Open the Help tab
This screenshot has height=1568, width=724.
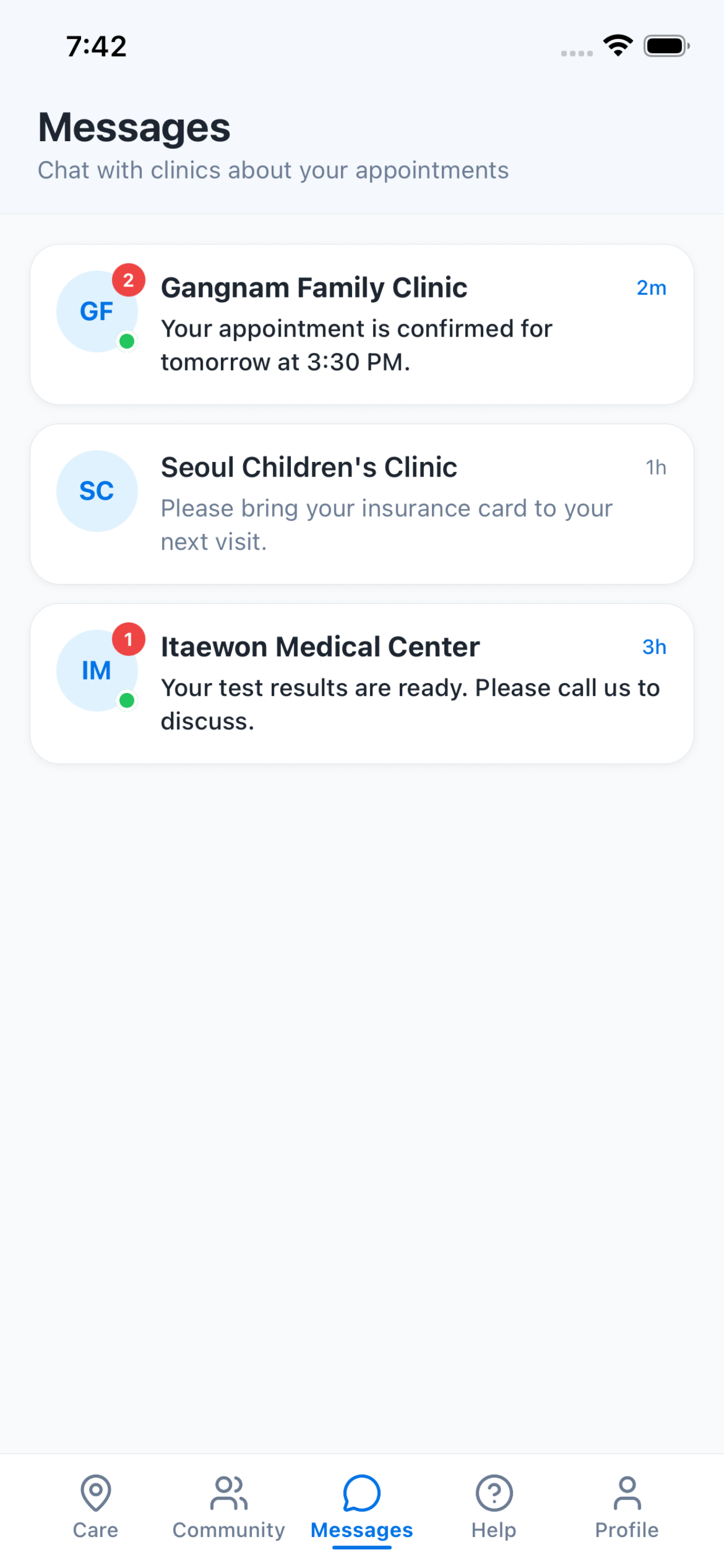[494, 1507]
